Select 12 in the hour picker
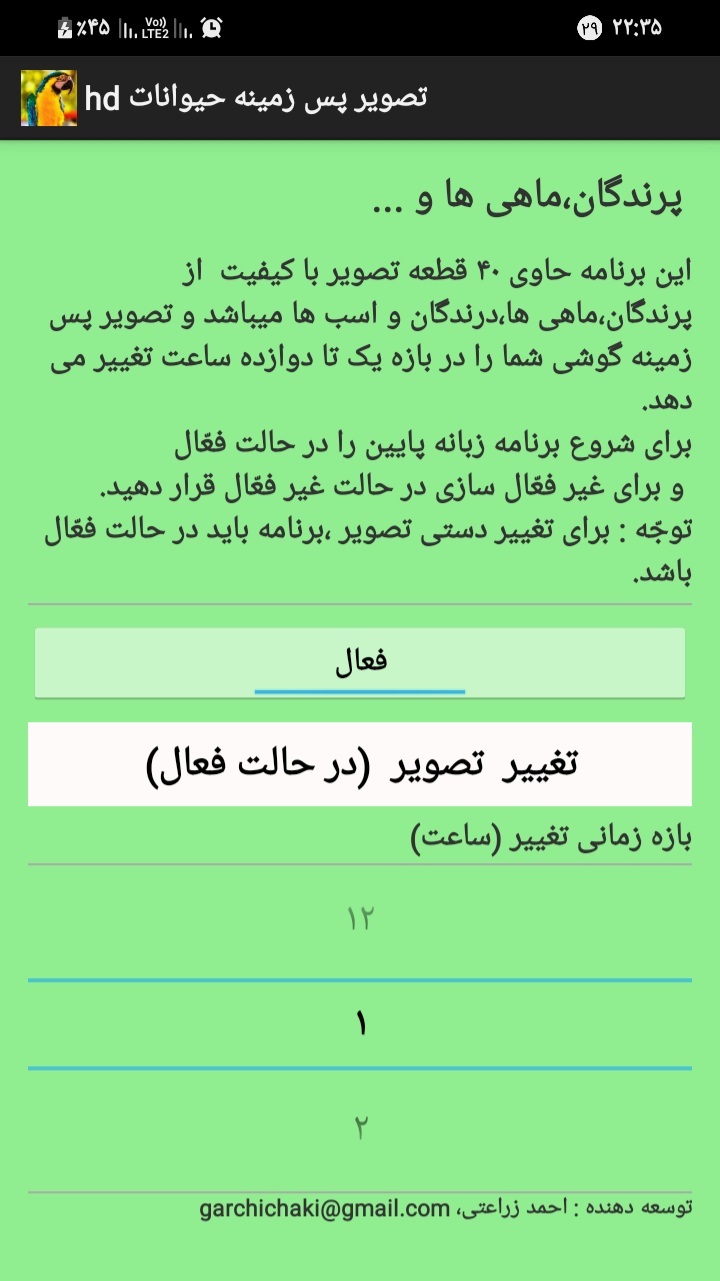 tap(360, 918)
